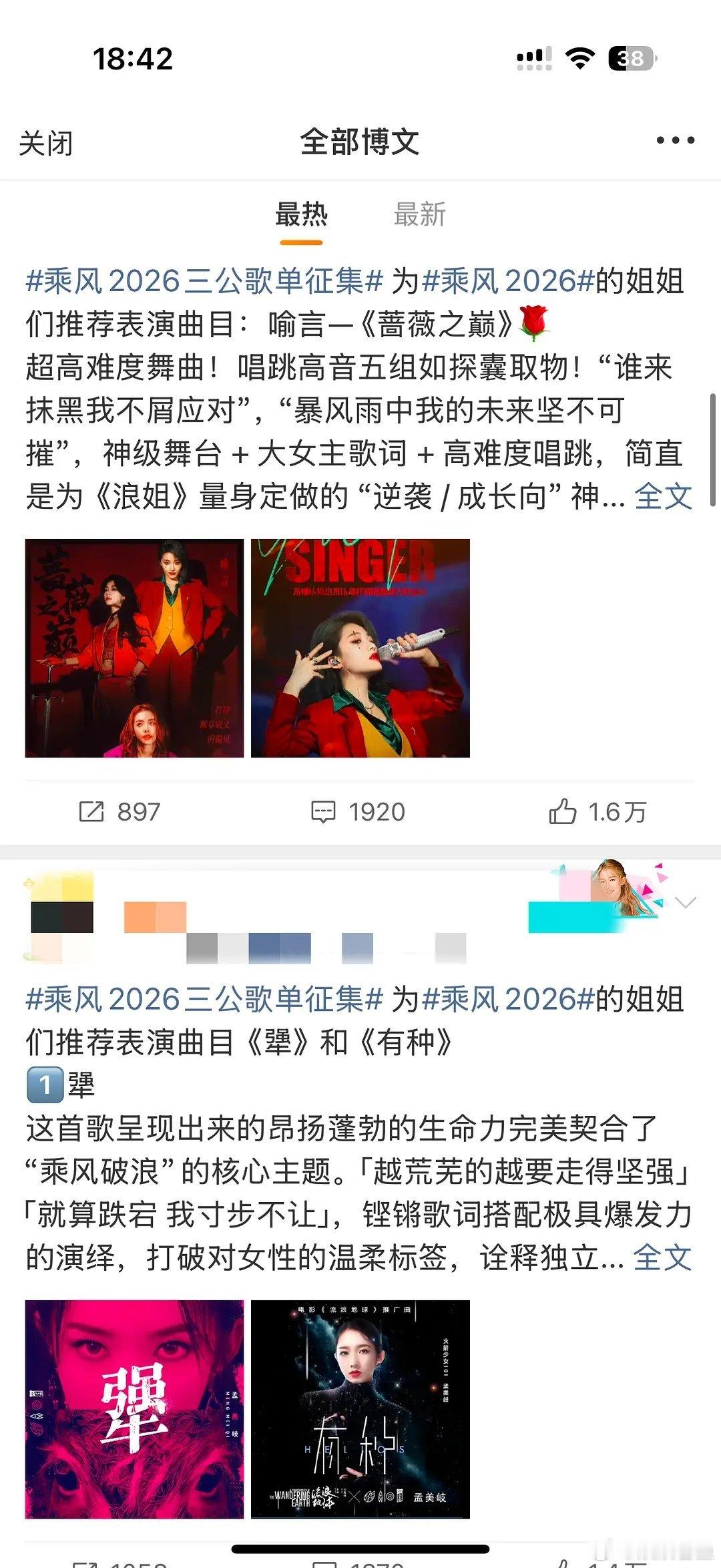Tap 全文 to expand the first post
This screenshot has height=1568, width=721.
(x=664, y=494)
